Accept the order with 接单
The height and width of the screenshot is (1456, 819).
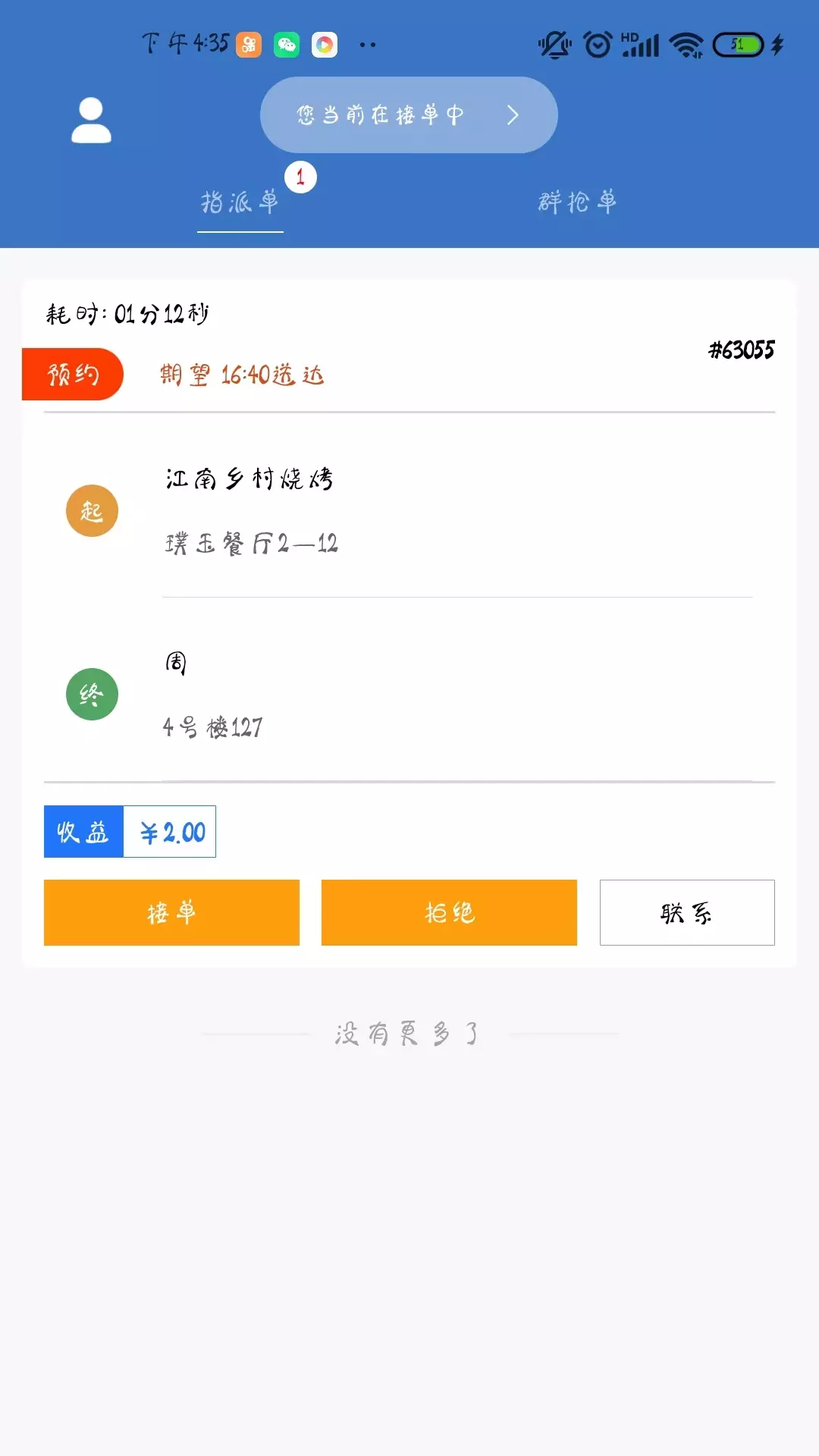pos(171,912)
